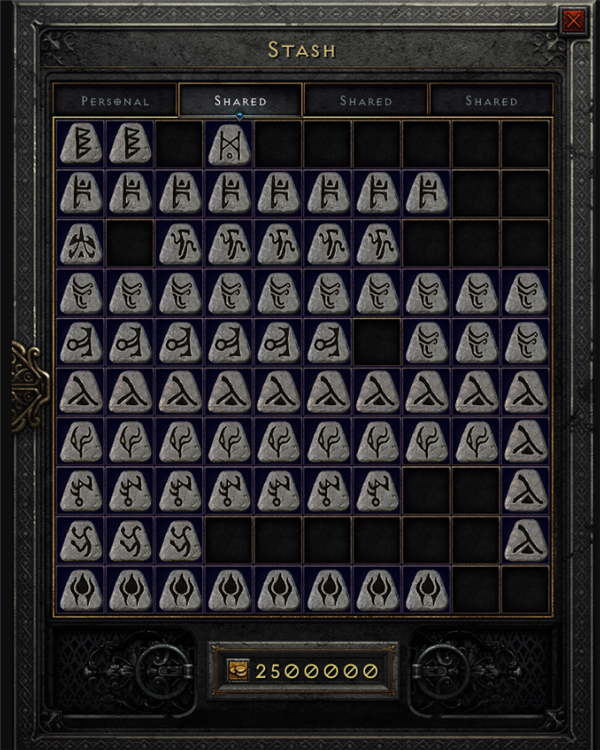Switch to the Personal stash tab
This screenshot has height=750, width=600.
[x=115, y=101]
